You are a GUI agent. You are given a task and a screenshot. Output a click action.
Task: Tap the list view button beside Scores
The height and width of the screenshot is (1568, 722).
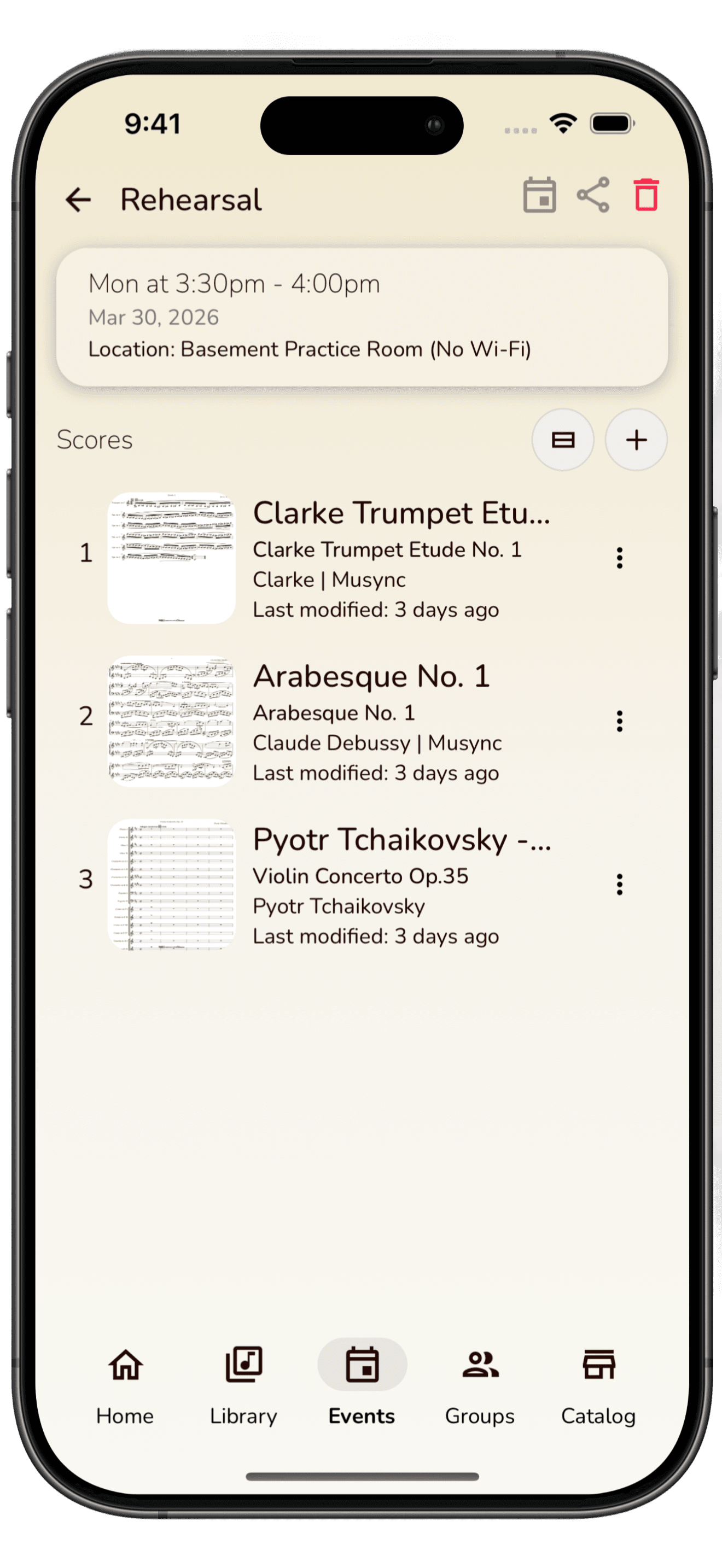pos(562,440)
